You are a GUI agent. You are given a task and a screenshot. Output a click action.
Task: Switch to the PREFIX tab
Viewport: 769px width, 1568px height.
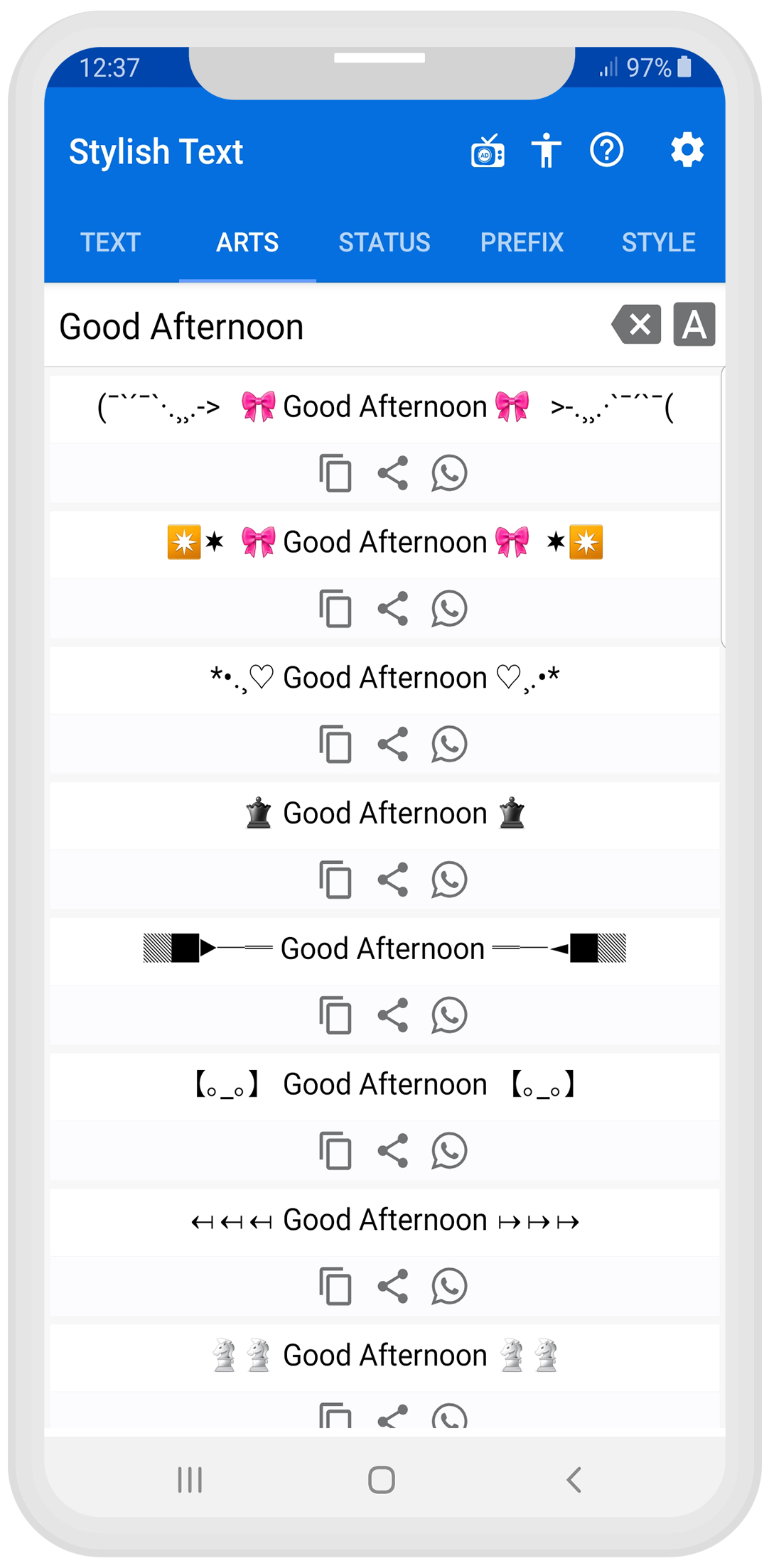click(521, 243)
